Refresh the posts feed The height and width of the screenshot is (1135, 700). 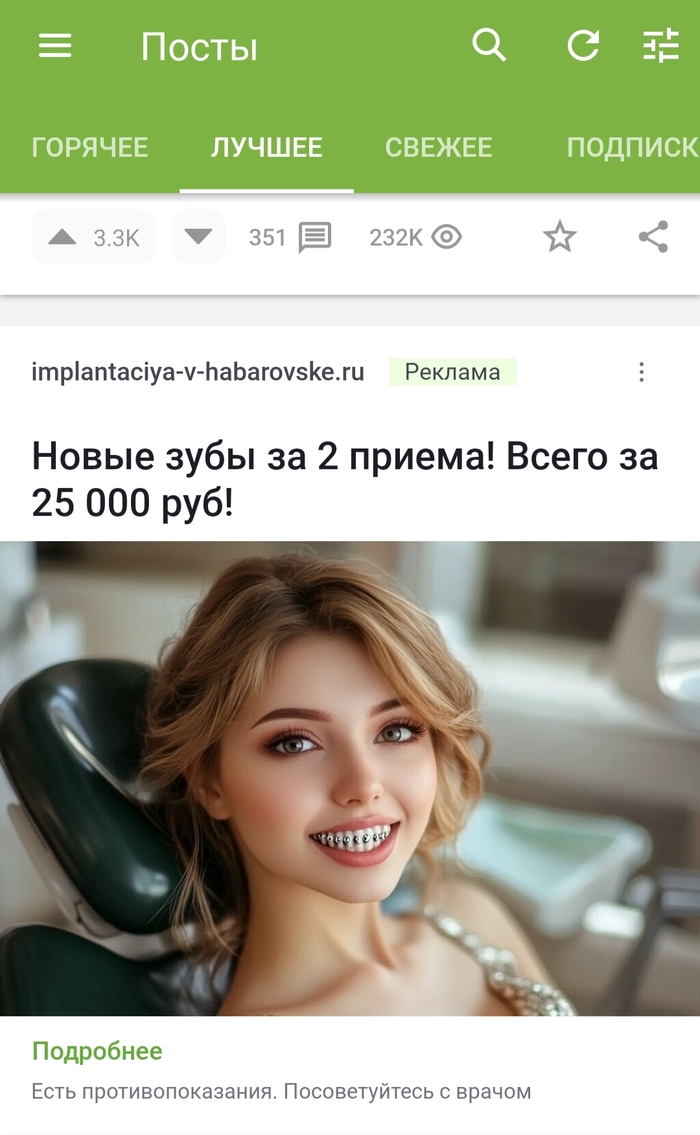tap(583, 46)
